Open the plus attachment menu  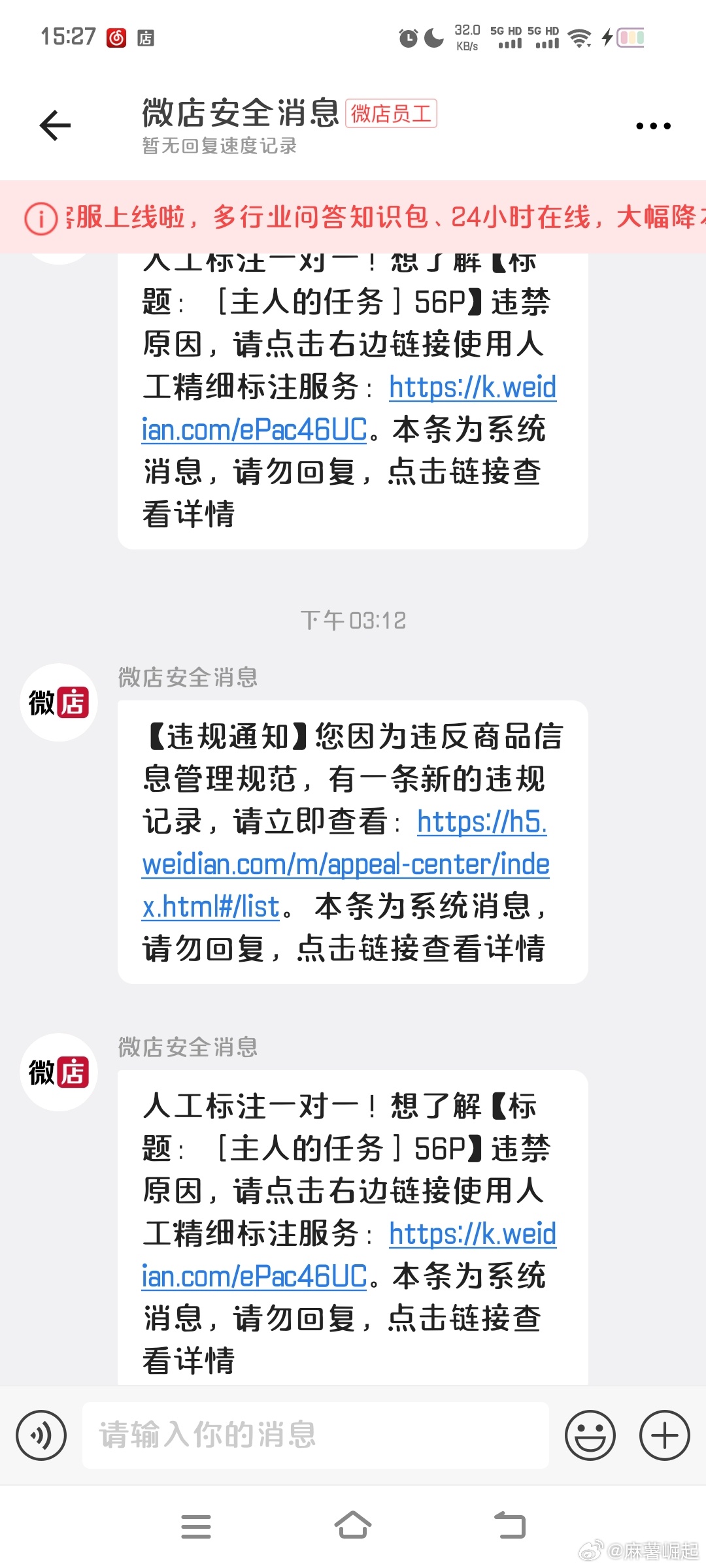point(665,1435)
